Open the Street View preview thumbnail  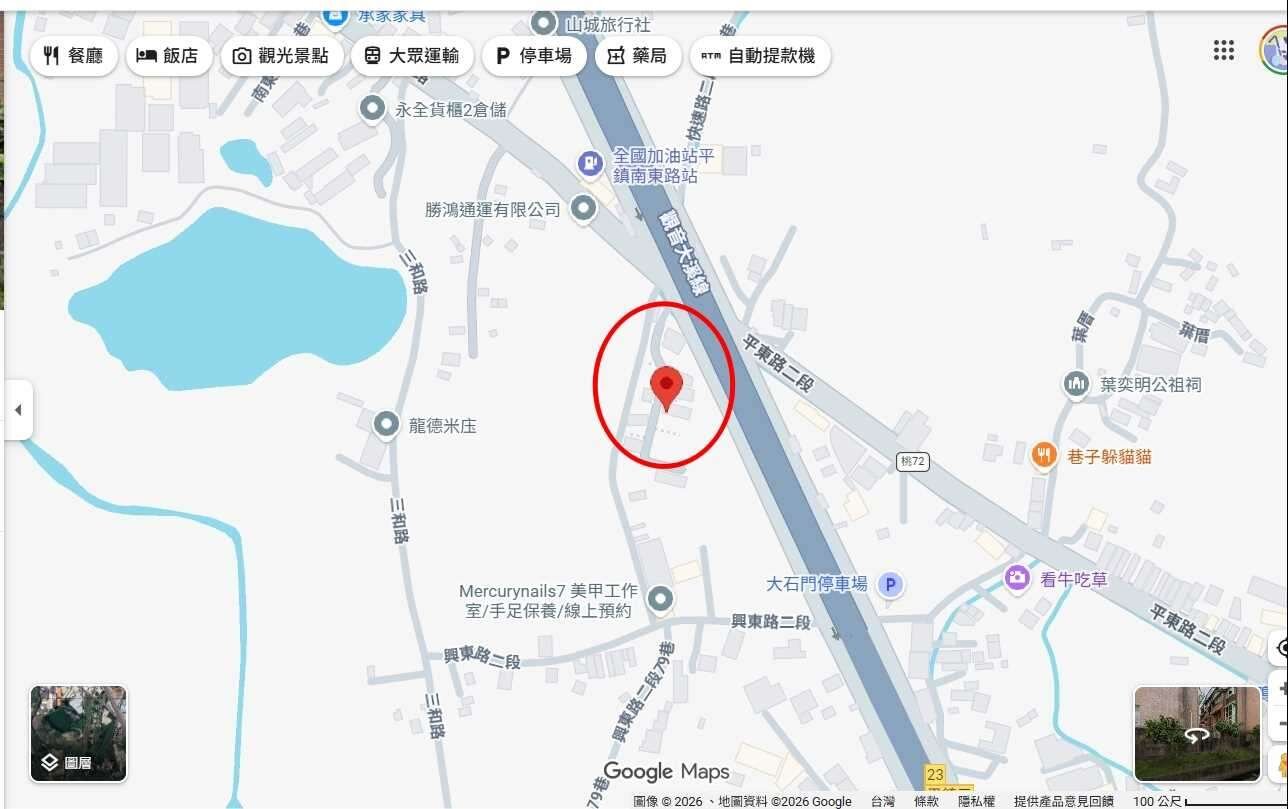tap(1197, 733)
